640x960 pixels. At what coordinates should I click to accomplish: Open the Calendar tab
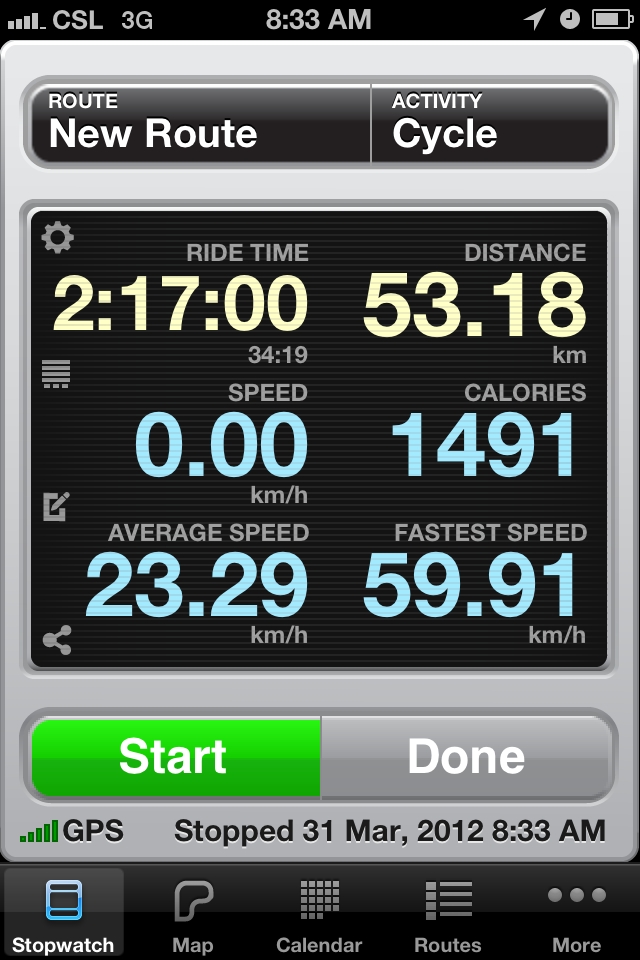[x=319, y=915]
